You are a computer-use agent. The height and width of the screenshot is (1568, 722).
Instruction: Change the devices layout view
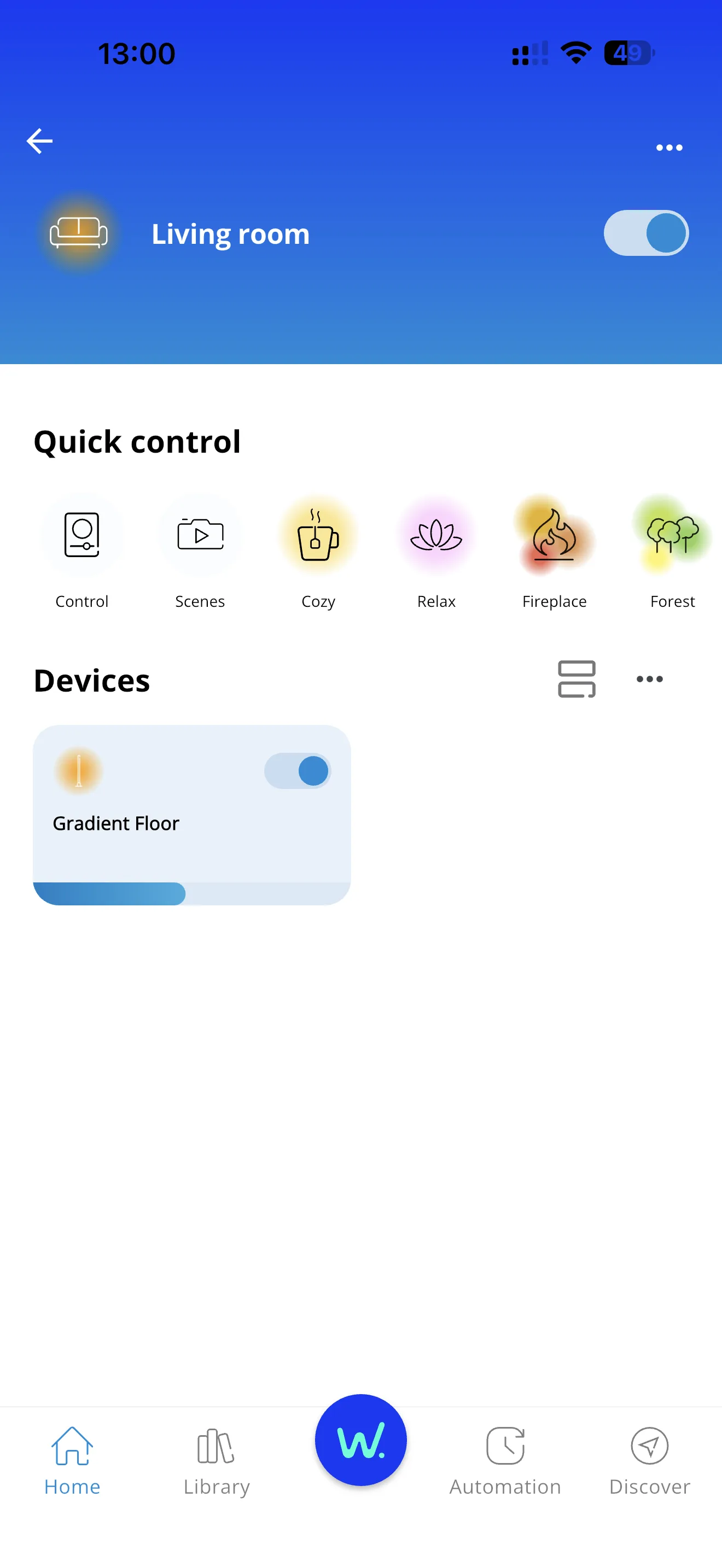click(x=576, y=678)
